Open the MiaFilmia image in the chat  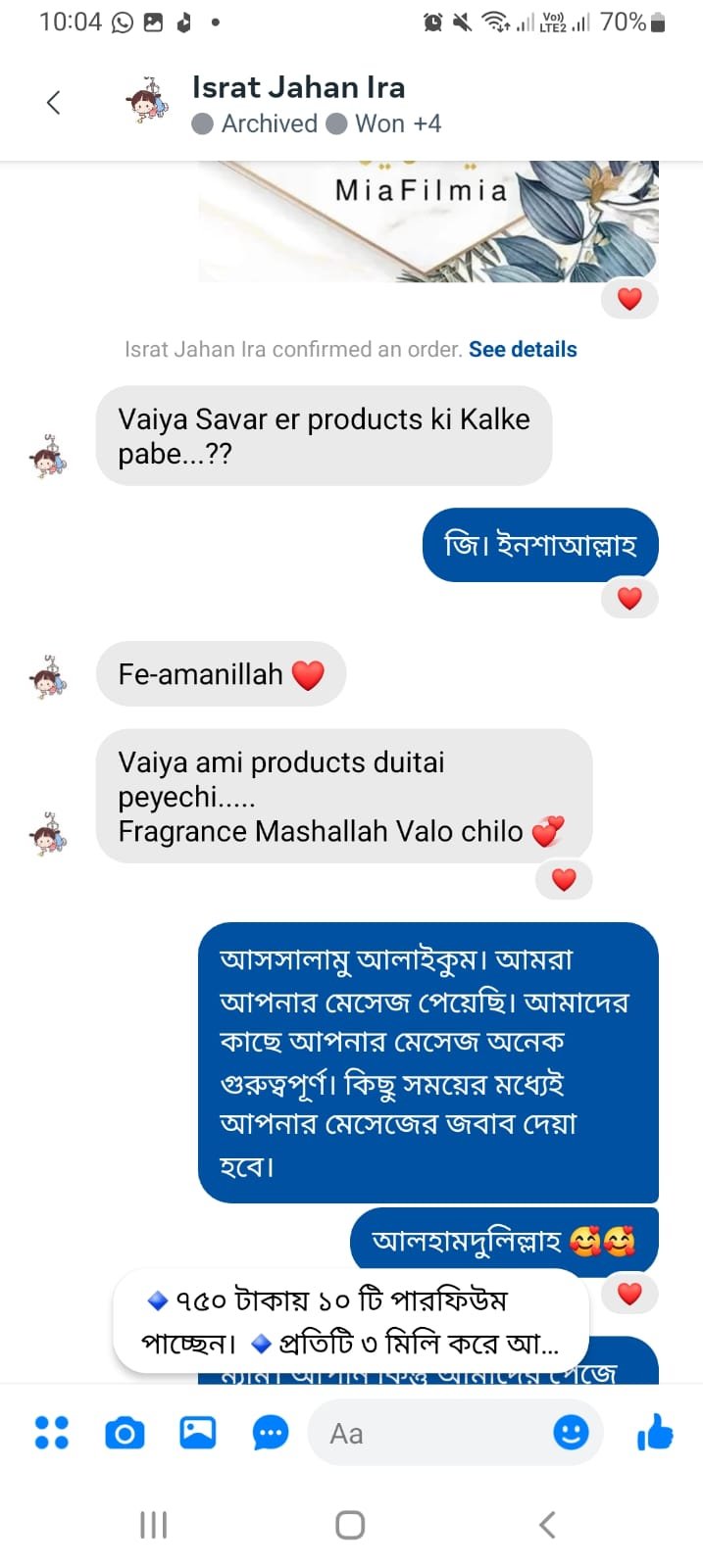pyautogui.click(x=428, y=221)
